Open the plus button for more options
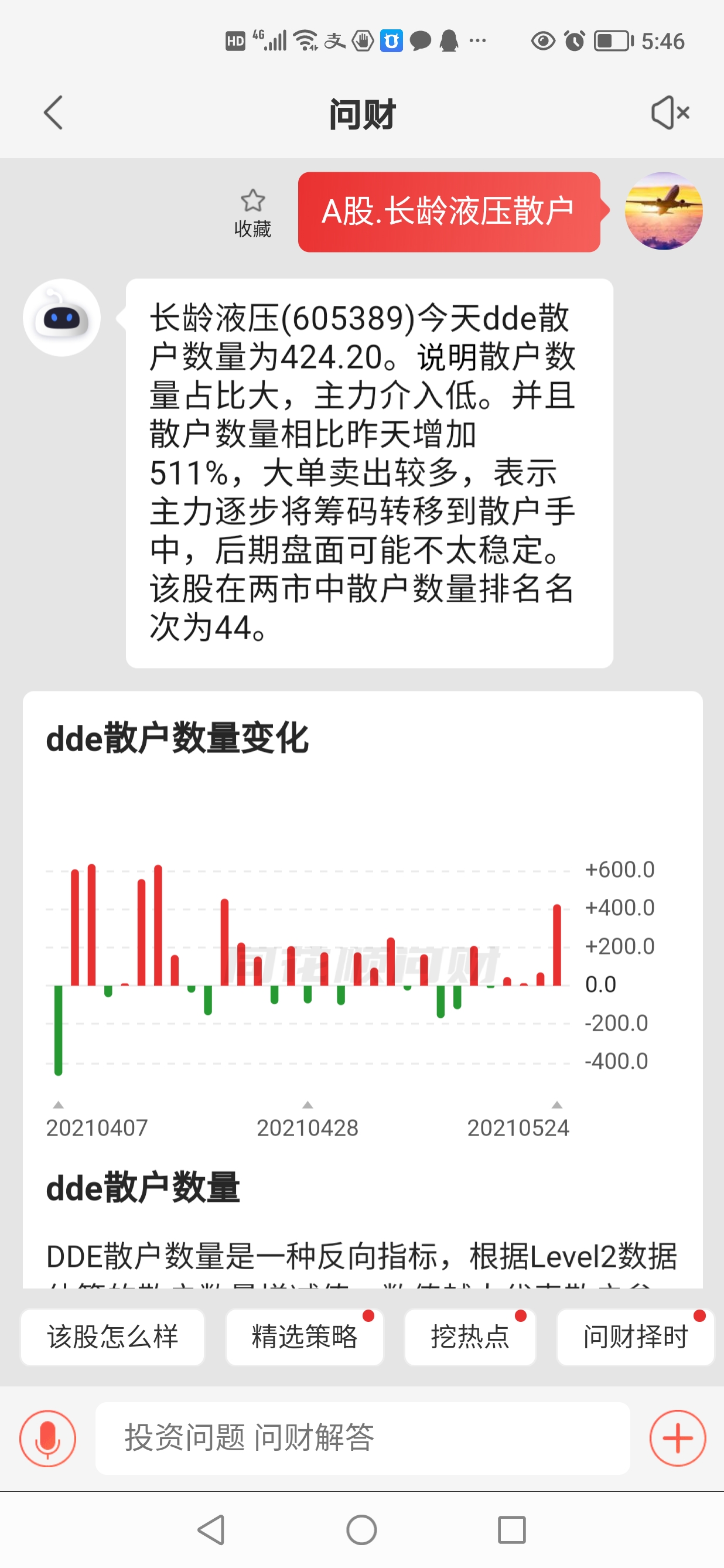Viewport: 724px width, 1568px height. [678, 1439]
